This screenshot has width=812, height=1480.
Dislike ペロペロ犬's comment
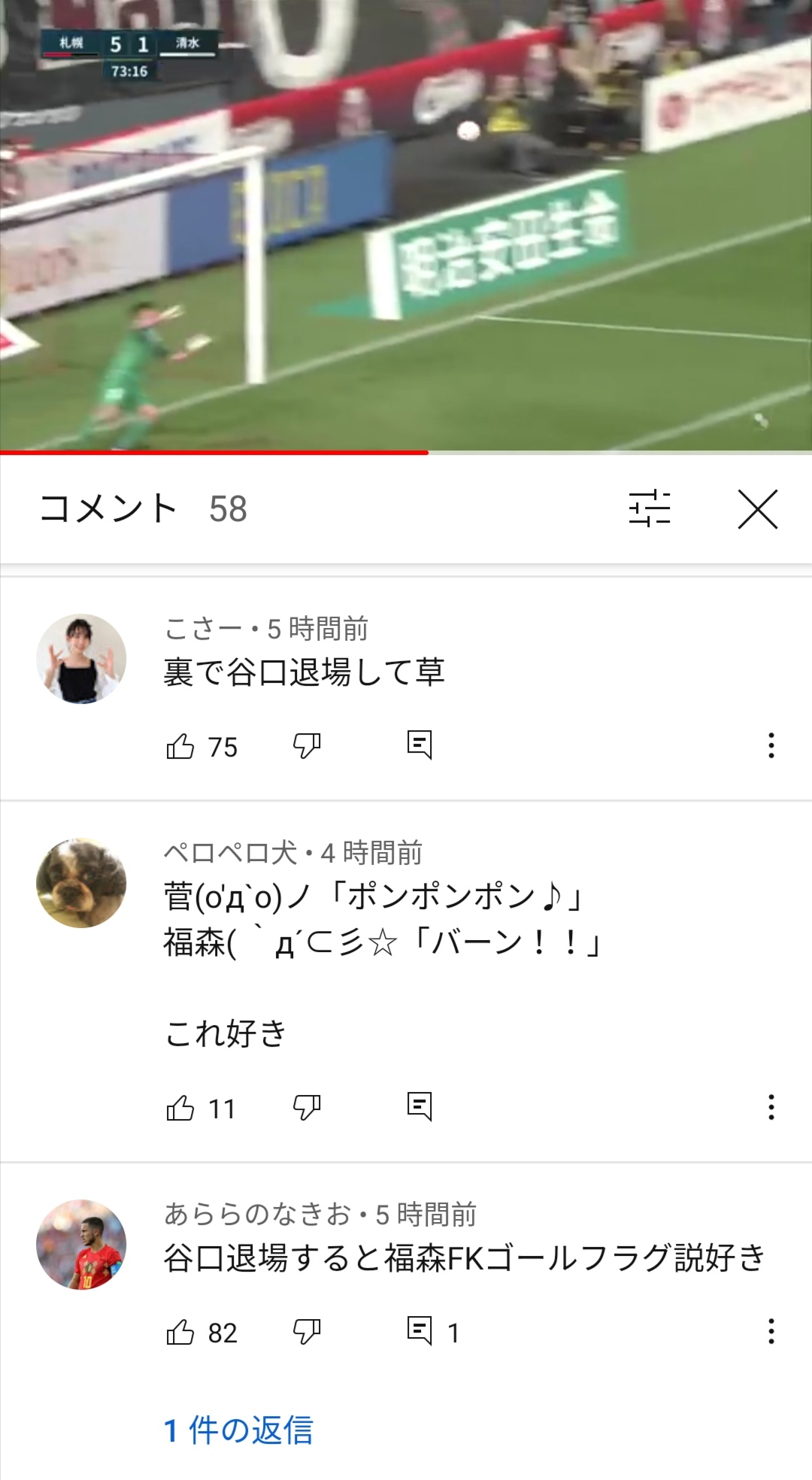[307, 1108]
